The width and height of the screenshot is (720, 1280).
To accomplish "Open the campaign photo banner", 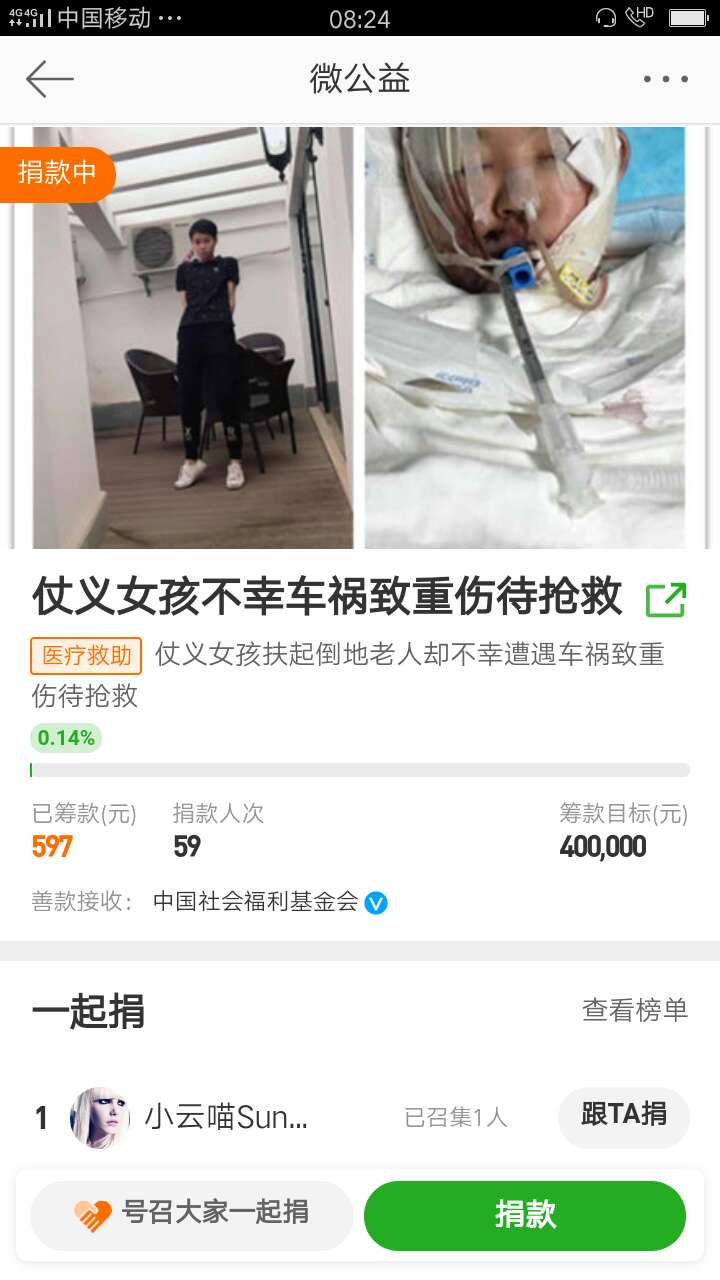I will pos(360,338).
